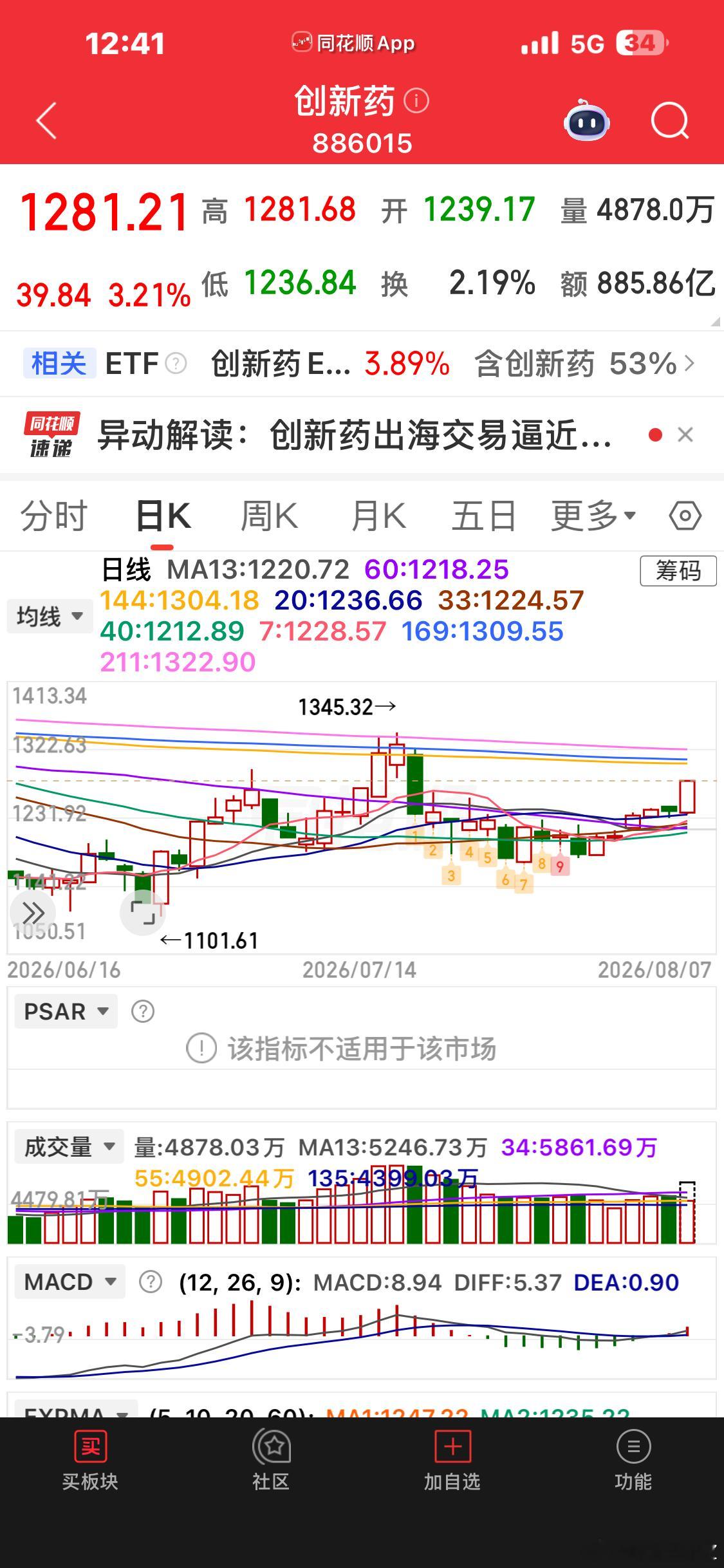The image size is (724, 1568).
Task: Open the search magnifier icon
Action: pyautogui.click(x=670, y=120)
